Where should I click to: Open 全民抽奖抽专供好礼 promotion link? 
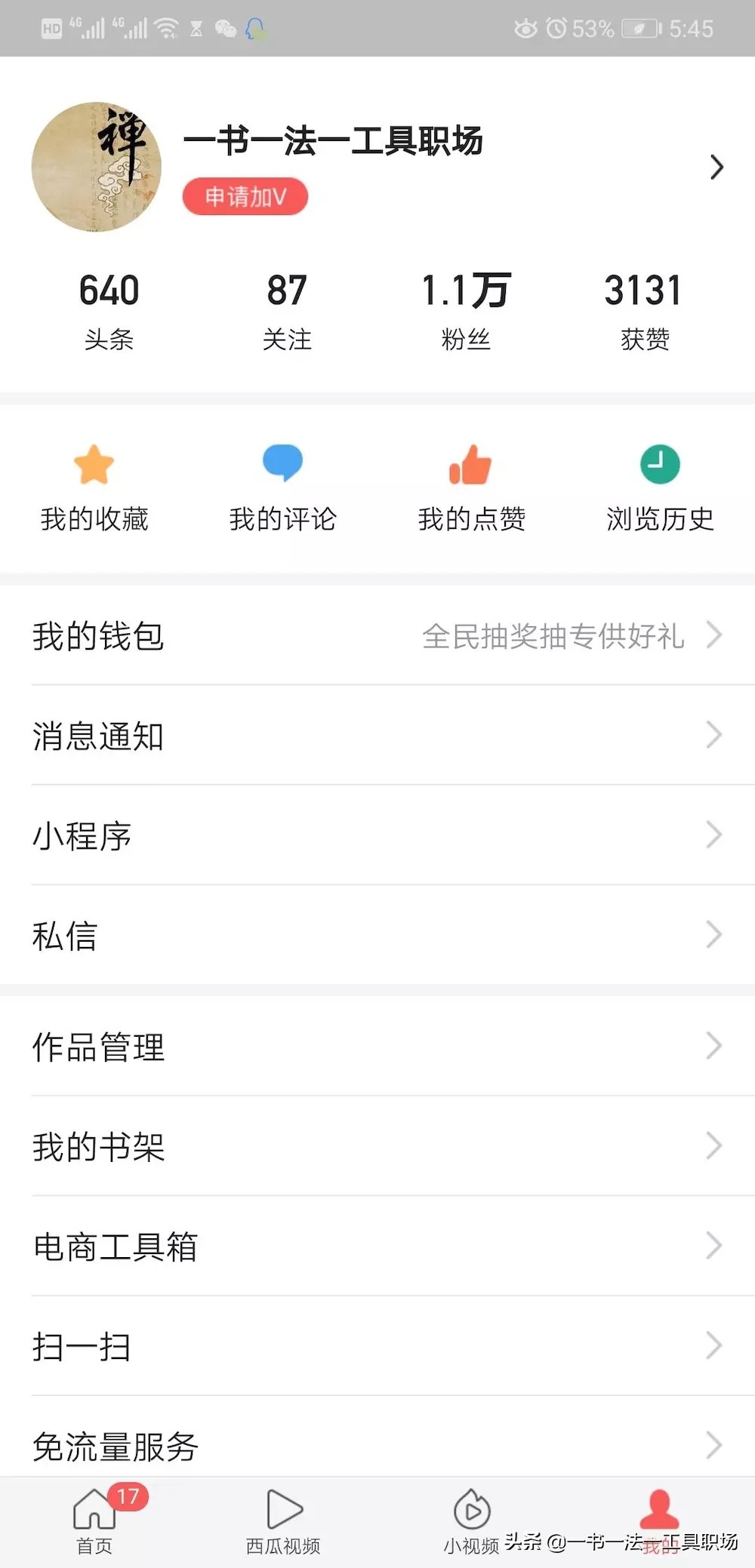[x=553, y=636]
